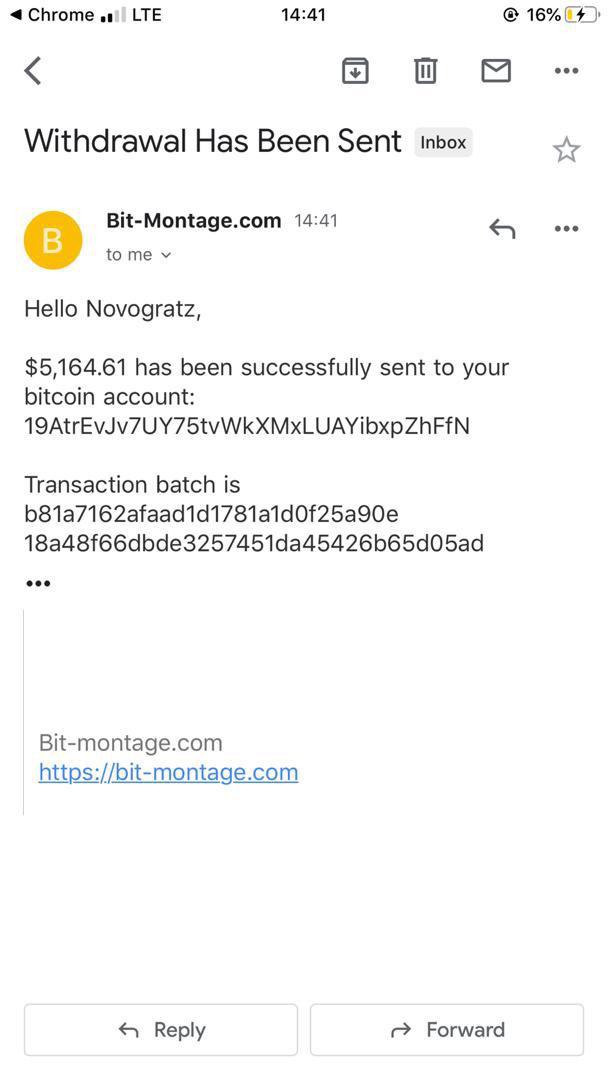Open the https://bit-montage.com link
This screenshot has width=608, height=1080.
tap(169, 773)
